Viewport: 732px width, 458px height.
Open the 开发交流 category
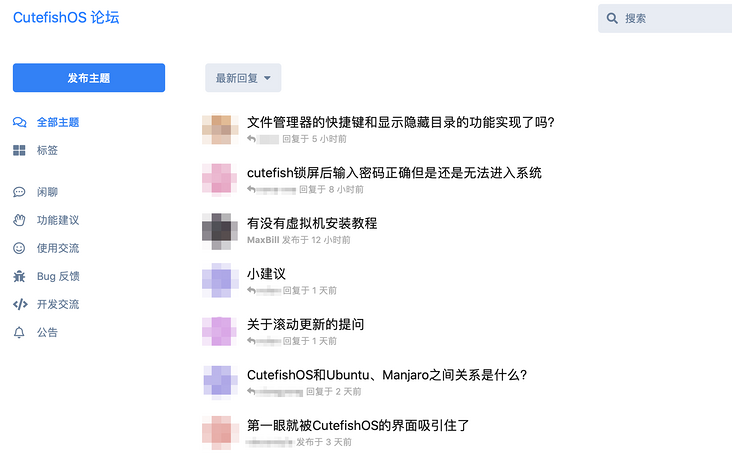57,304
